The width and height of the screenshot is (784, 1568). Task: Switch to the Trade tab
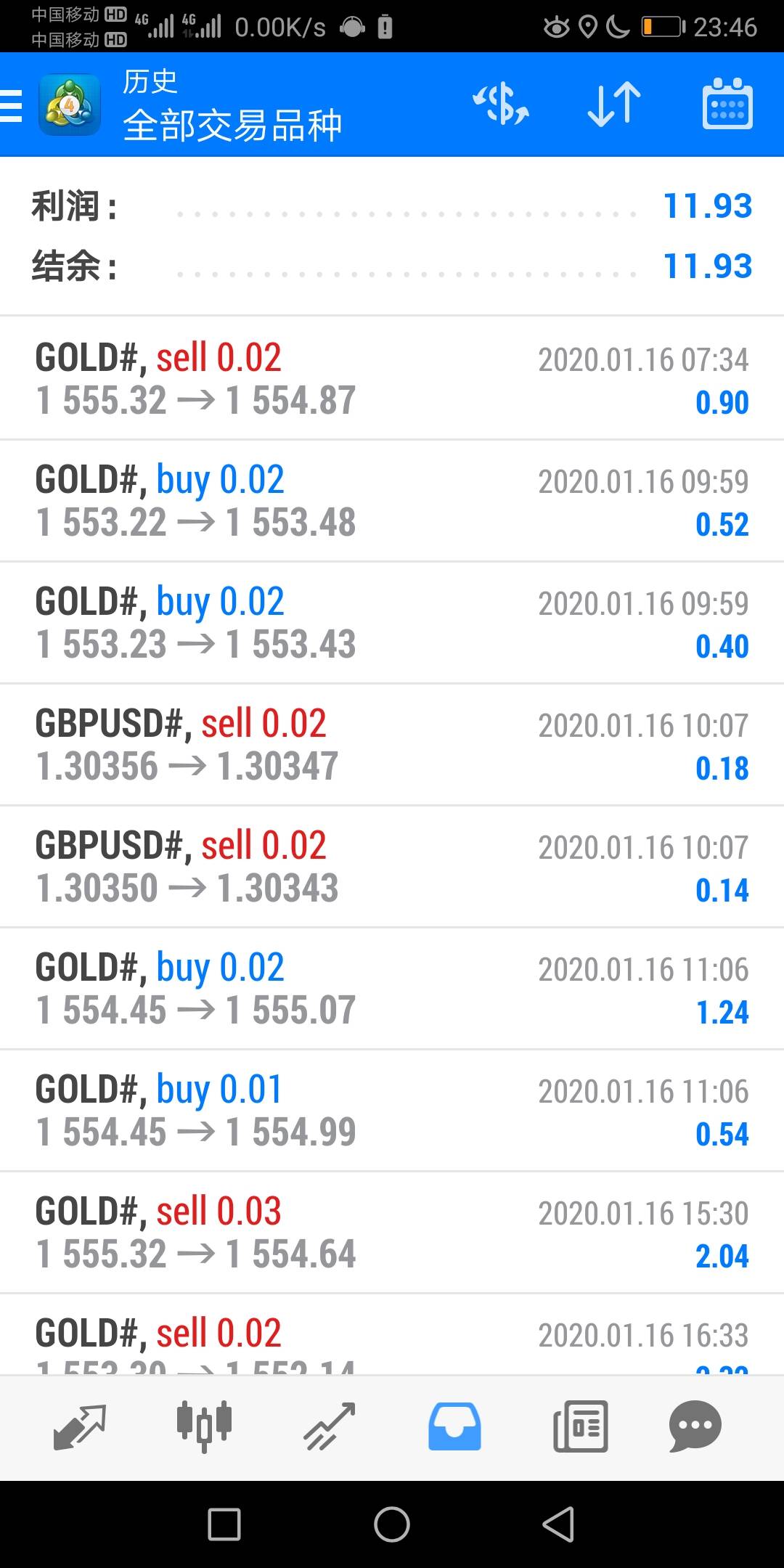[329, 1426]
